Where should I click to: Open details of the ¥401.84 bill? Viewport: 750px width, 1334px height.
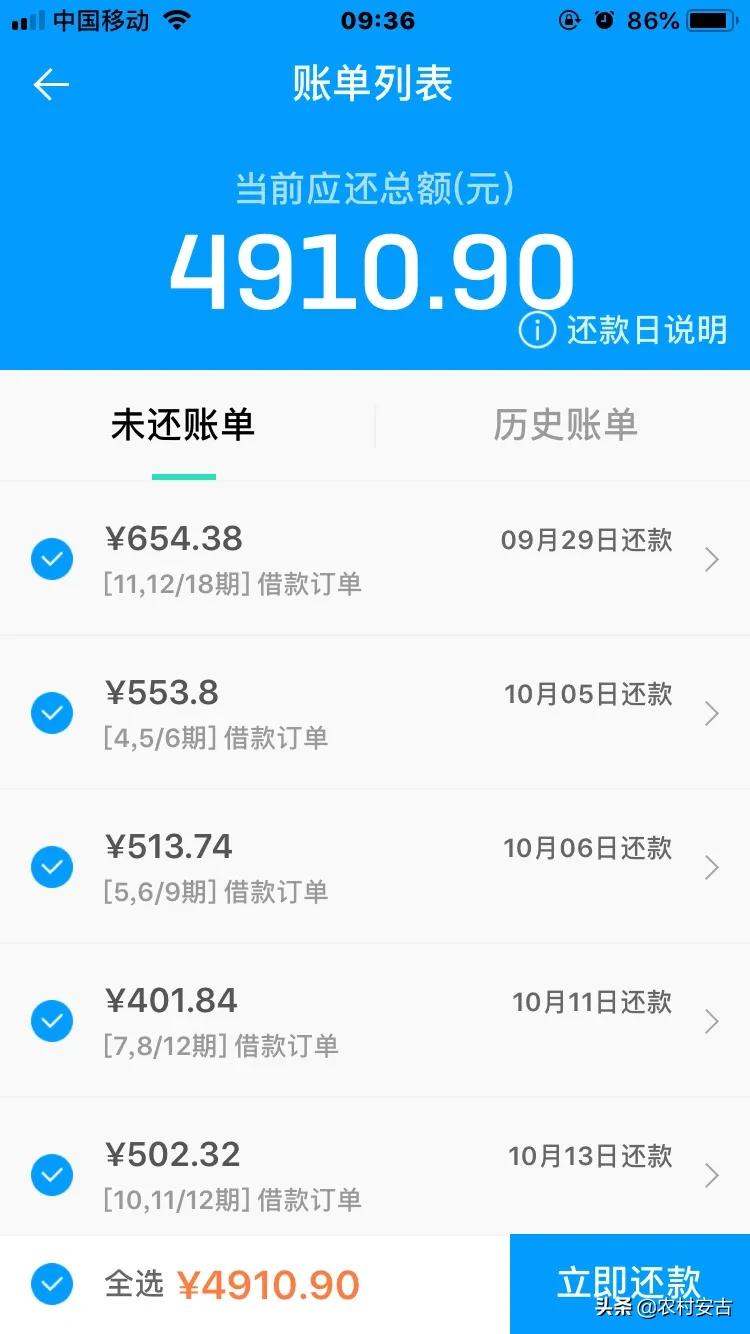point(711,1021)
